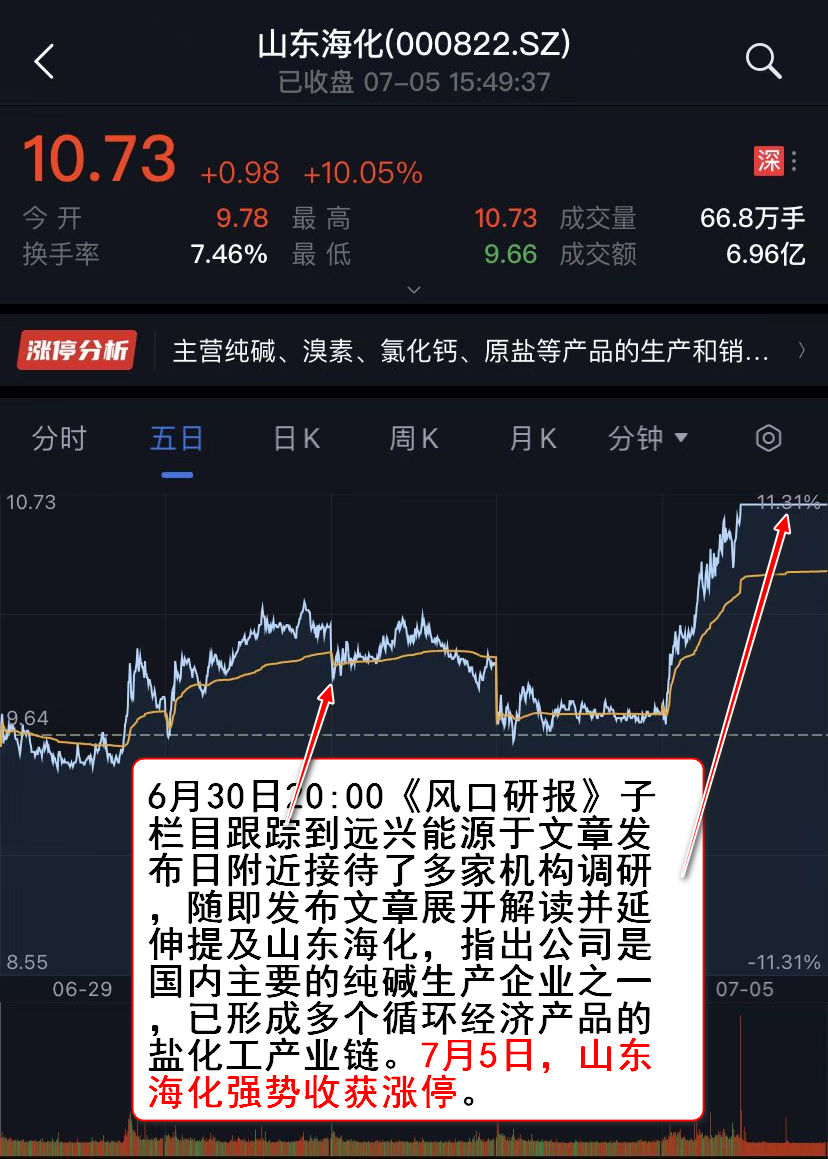Open the 分钟 interval dropdown
828x1159 pixels.
coord(648,438)
